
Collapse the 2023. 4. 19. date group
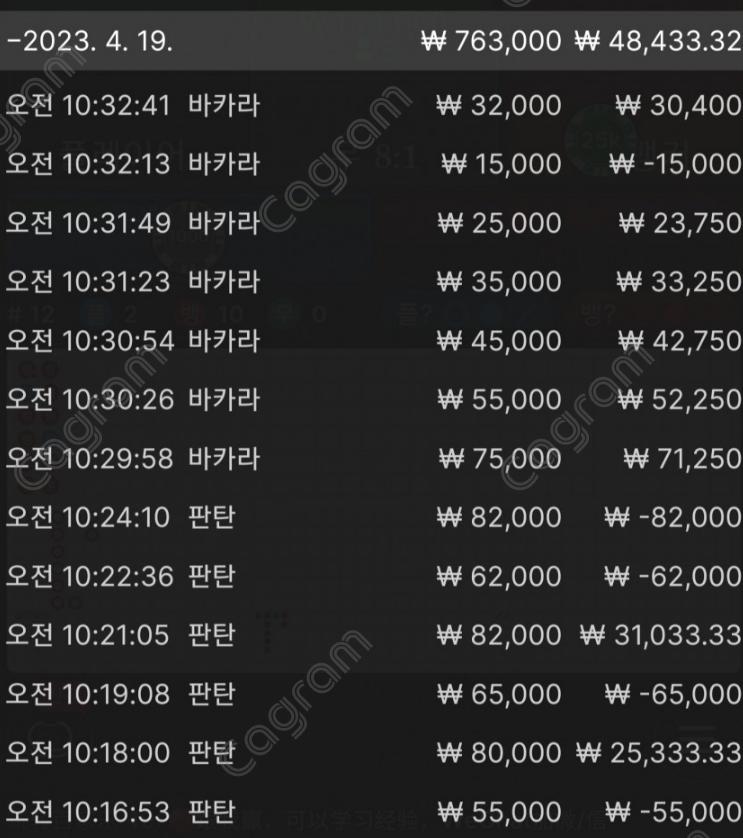click(x=90, y=43)
